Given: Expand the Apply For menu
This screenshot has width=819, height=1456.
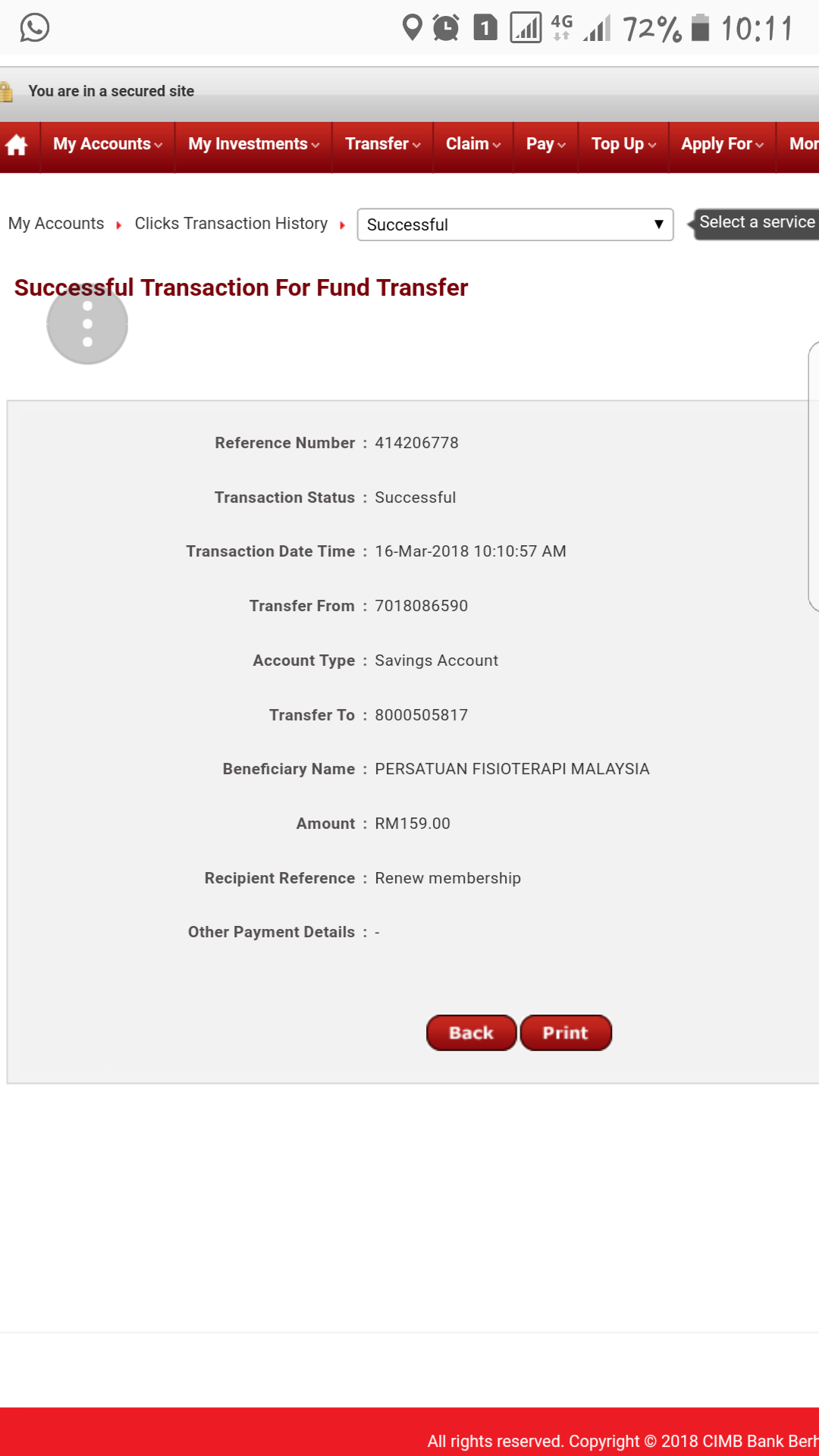Looking at the screenshot, I should 722,145.
